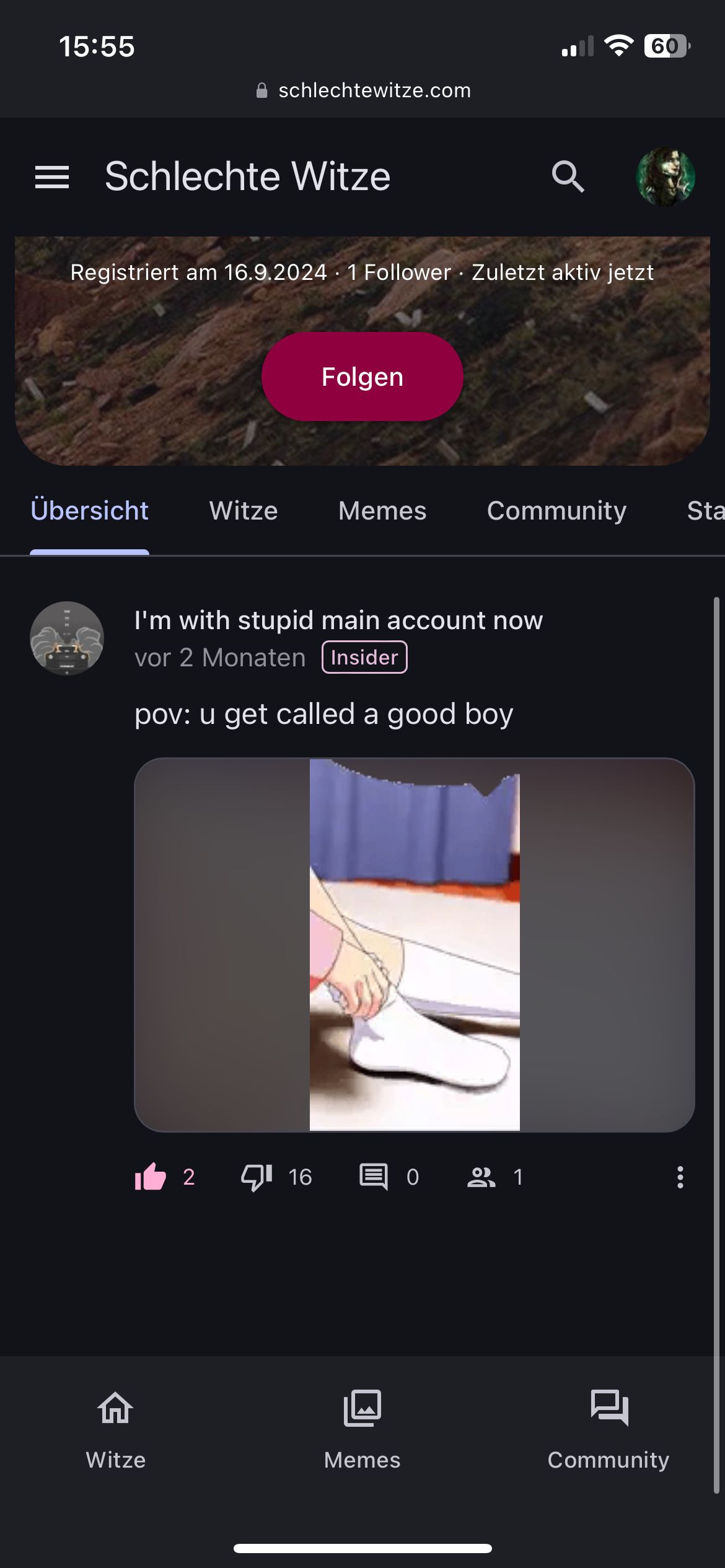
Task: Switch to the Community top tab
Action: (x=556, y=511)
